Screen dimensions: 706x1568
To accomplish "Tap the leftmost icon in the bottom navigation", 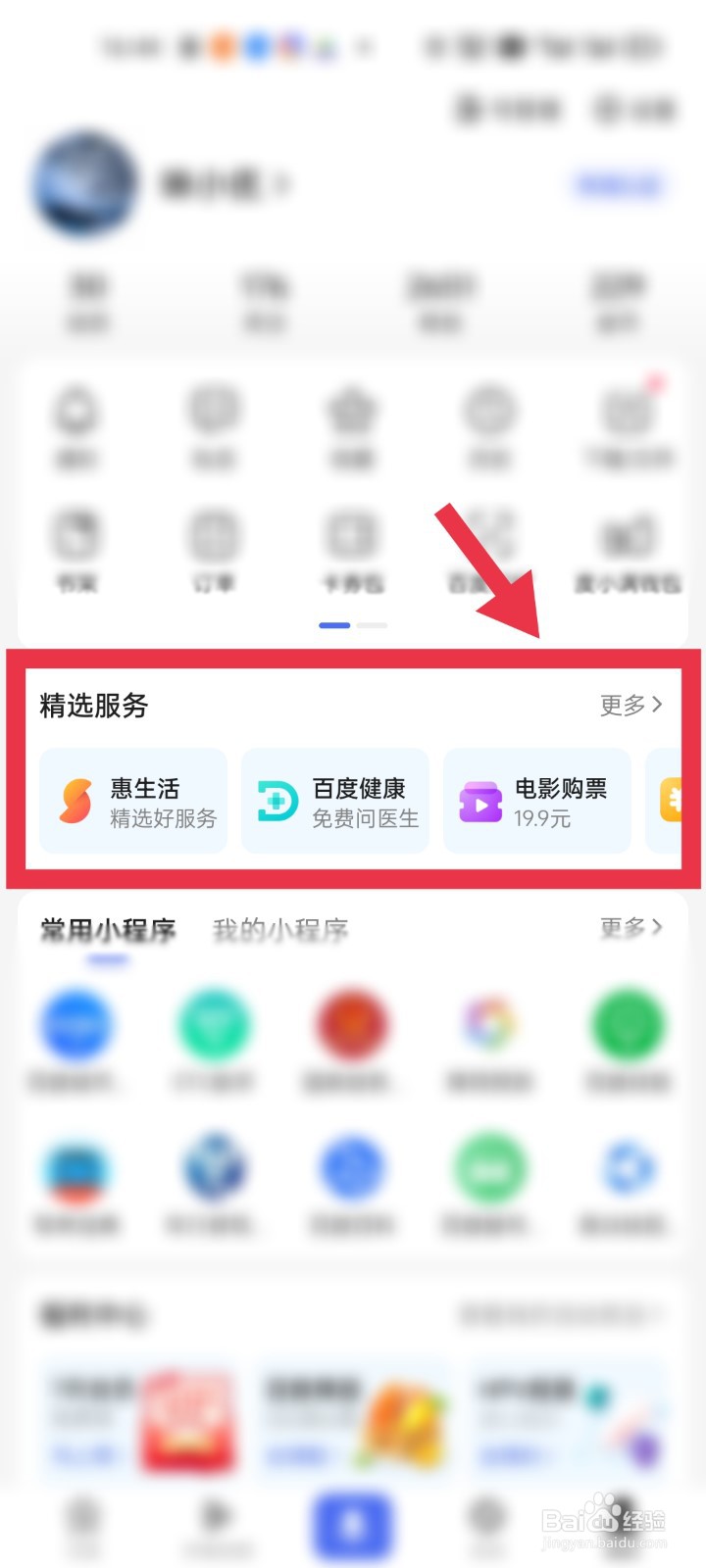I will click(83, 1524).
